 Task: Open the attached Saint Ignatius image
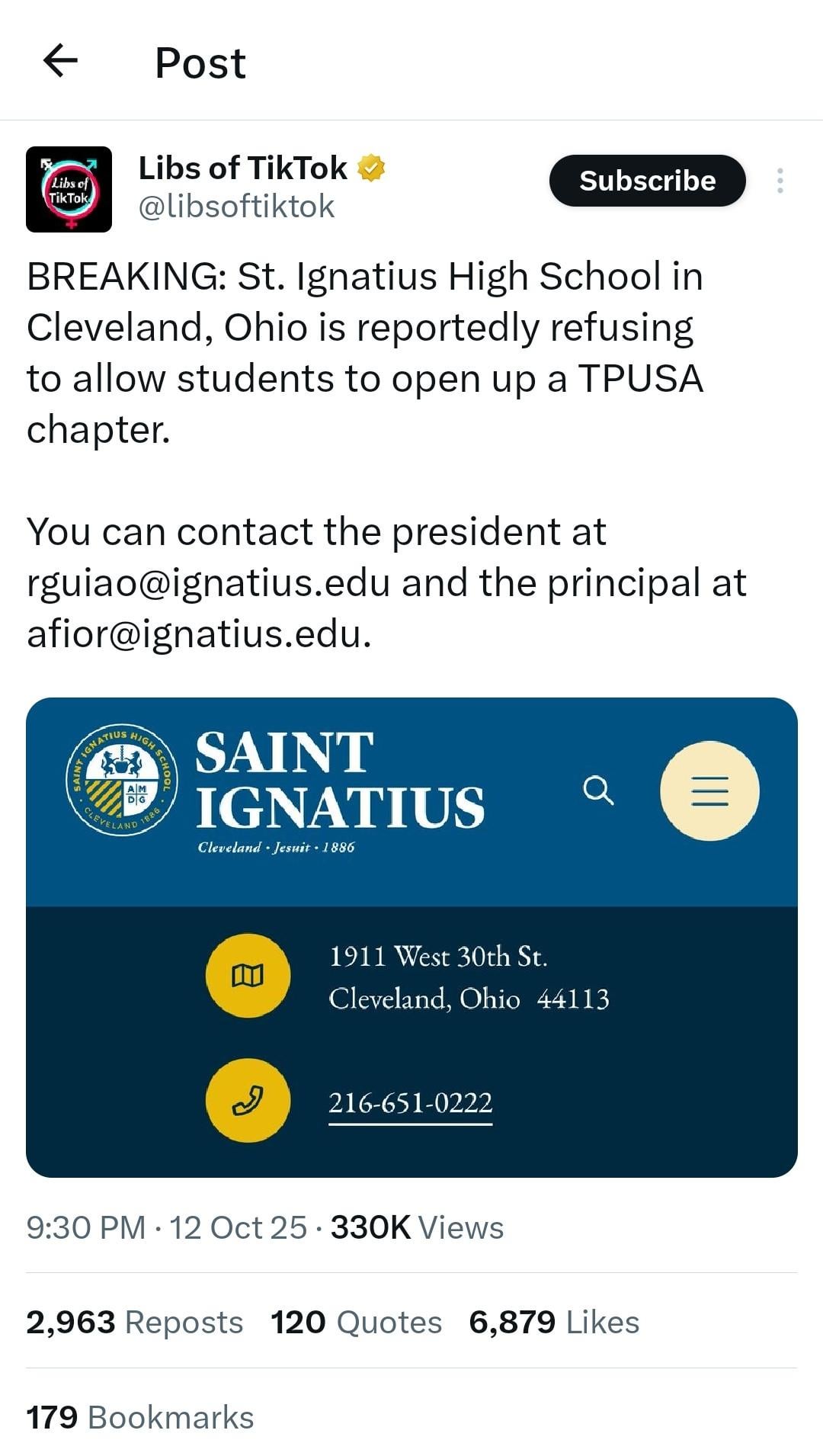[x=411, y=937]
